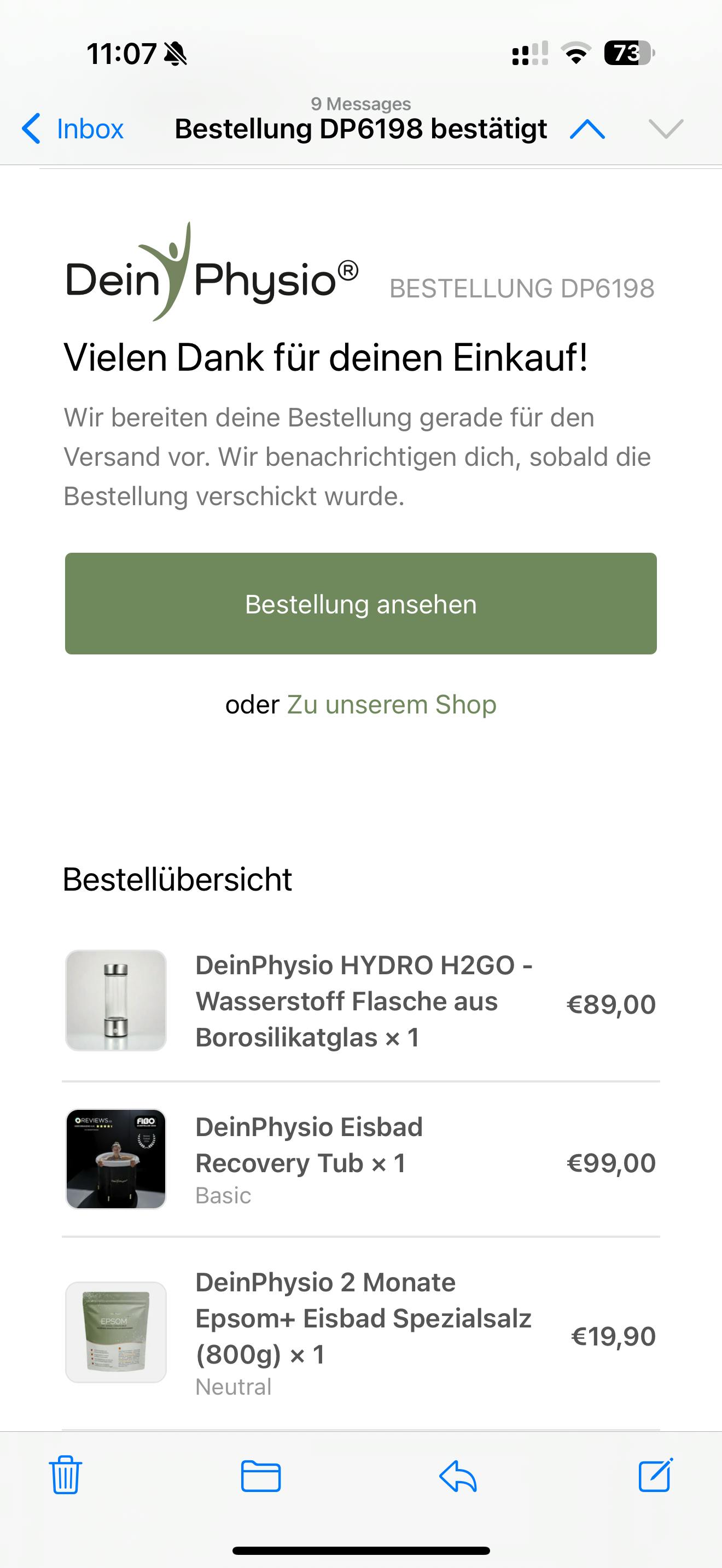Go back to the Inbox
This screenshot has width=722, height=1568.
point(72,128)
